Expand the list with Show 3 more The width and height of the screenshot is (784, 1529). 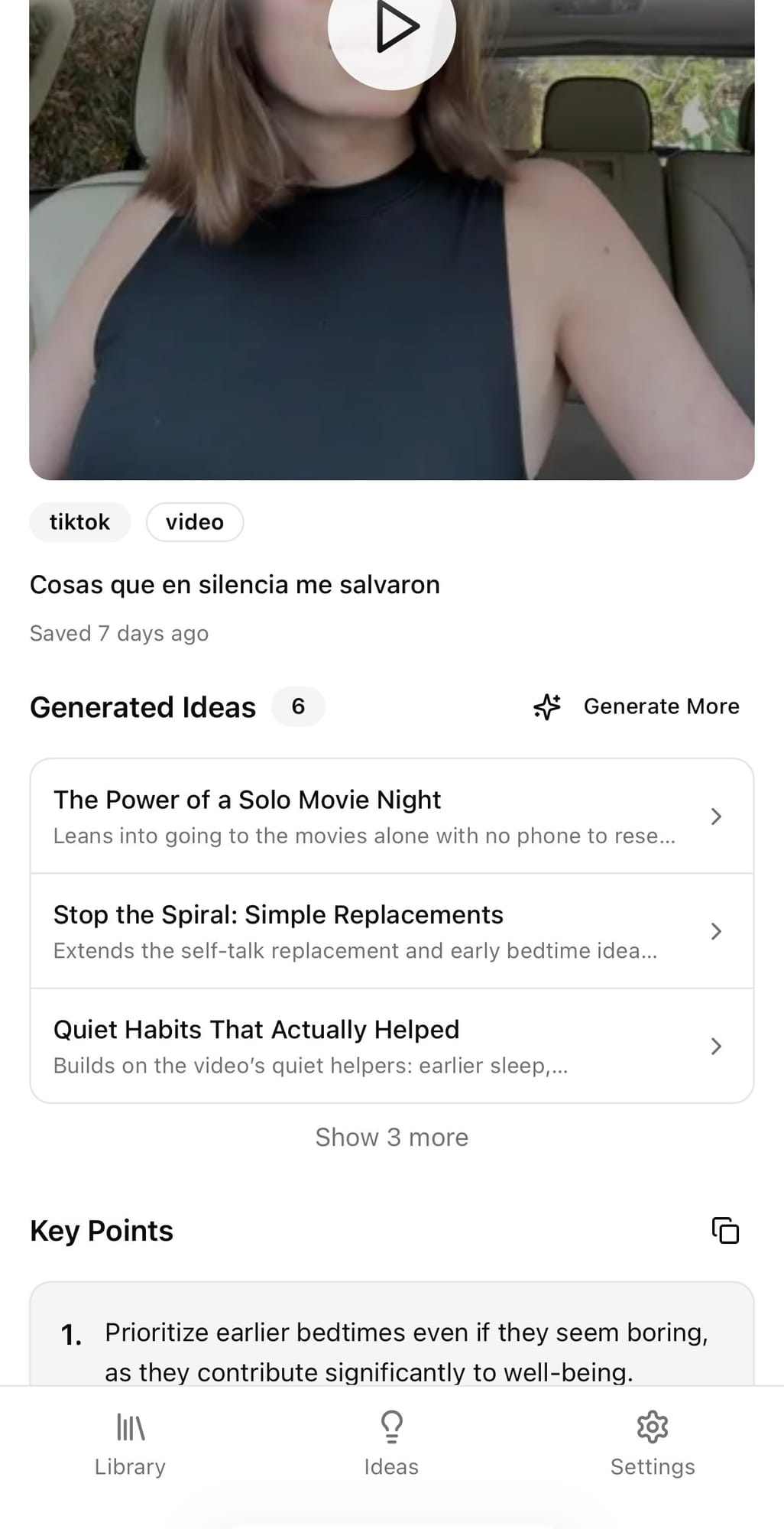[x=391, y=1138]
